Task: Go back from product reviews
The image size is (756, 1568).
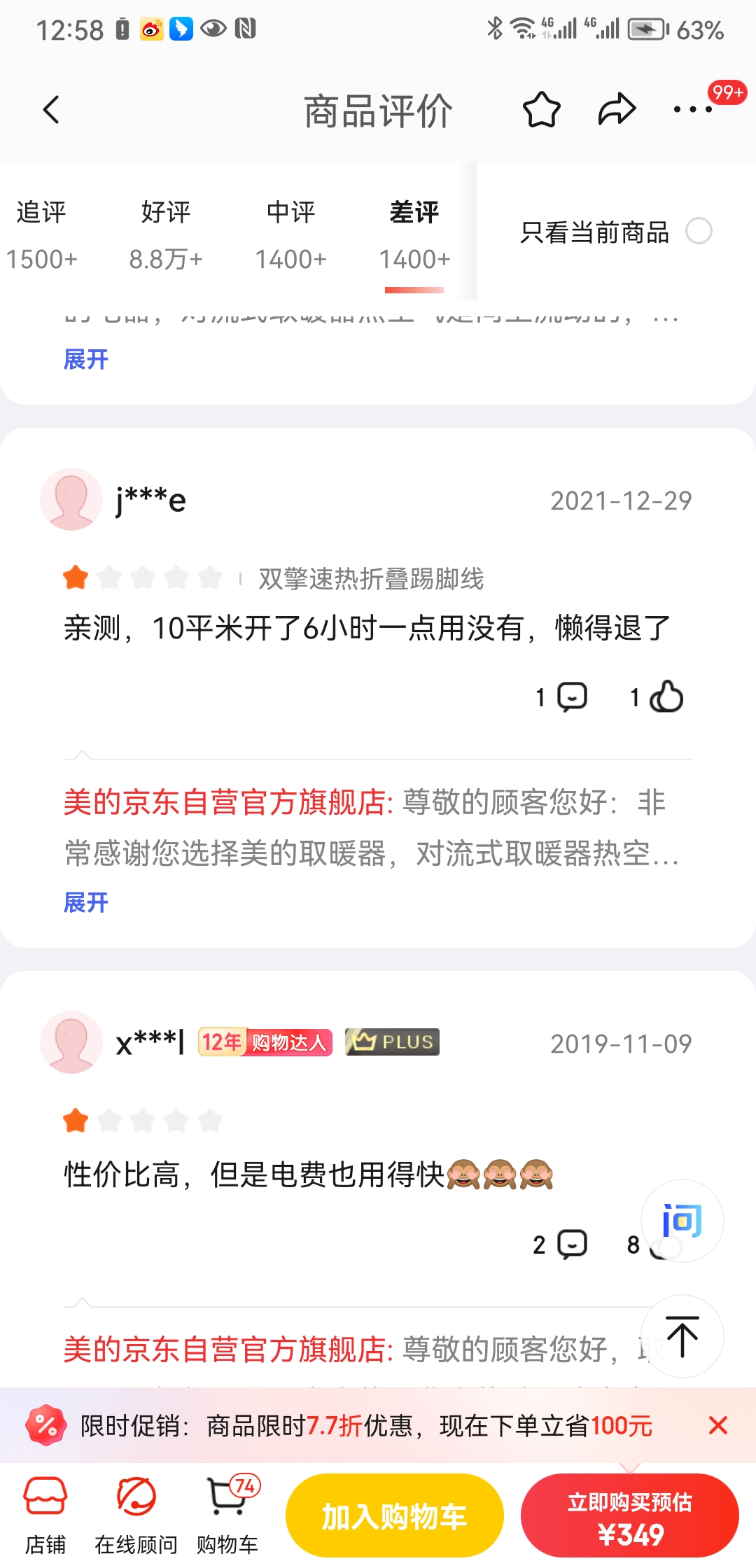Action: click(x=51, y=110)
